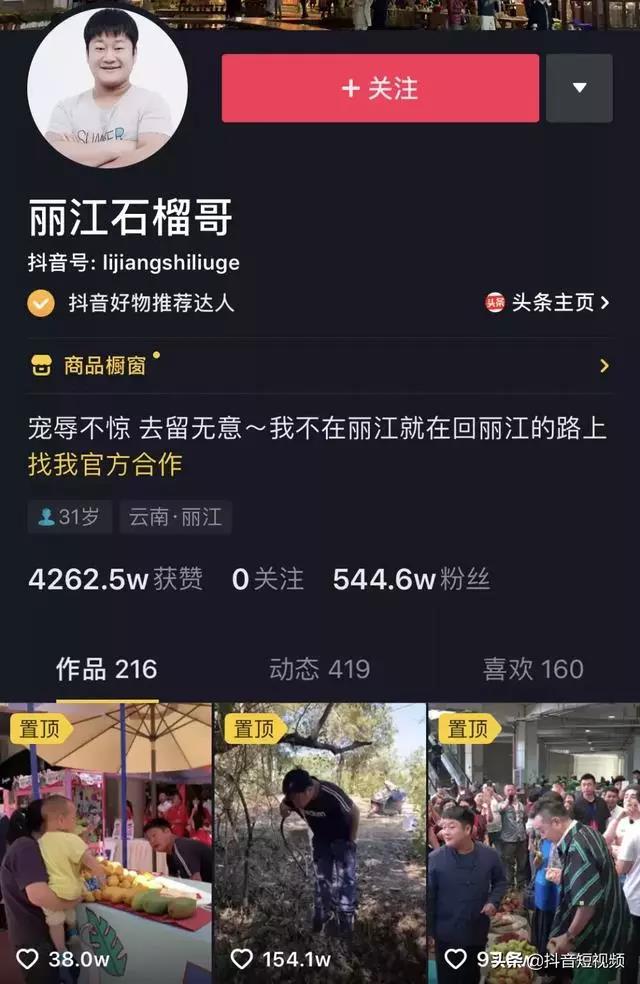Switch to the 喜欢 160 tab
The image size is (640, 984).
pos(533,669)
